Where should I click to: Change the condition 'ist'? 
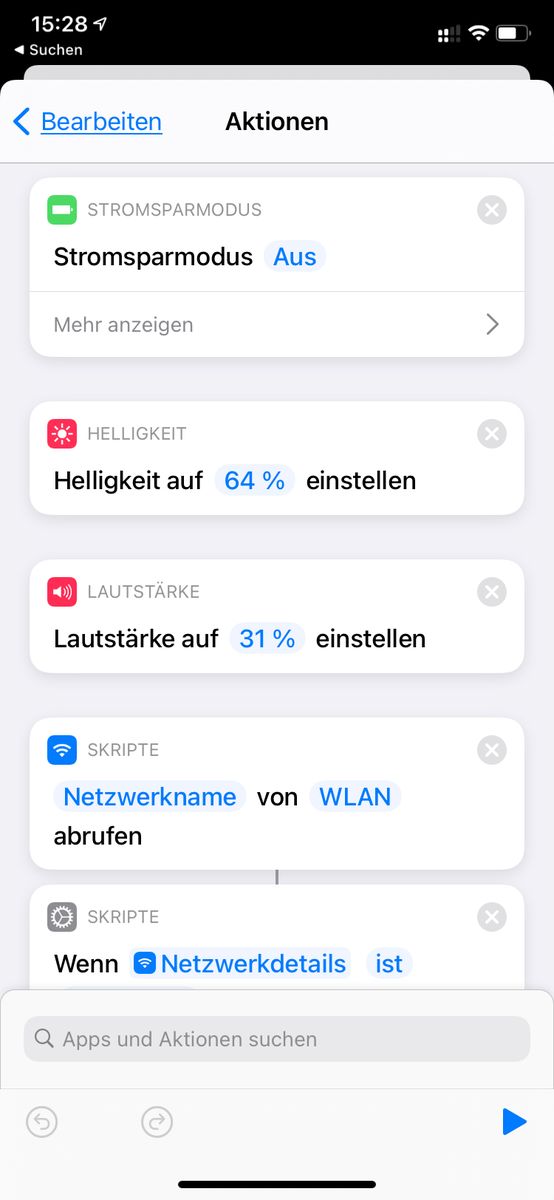(389, 964)
